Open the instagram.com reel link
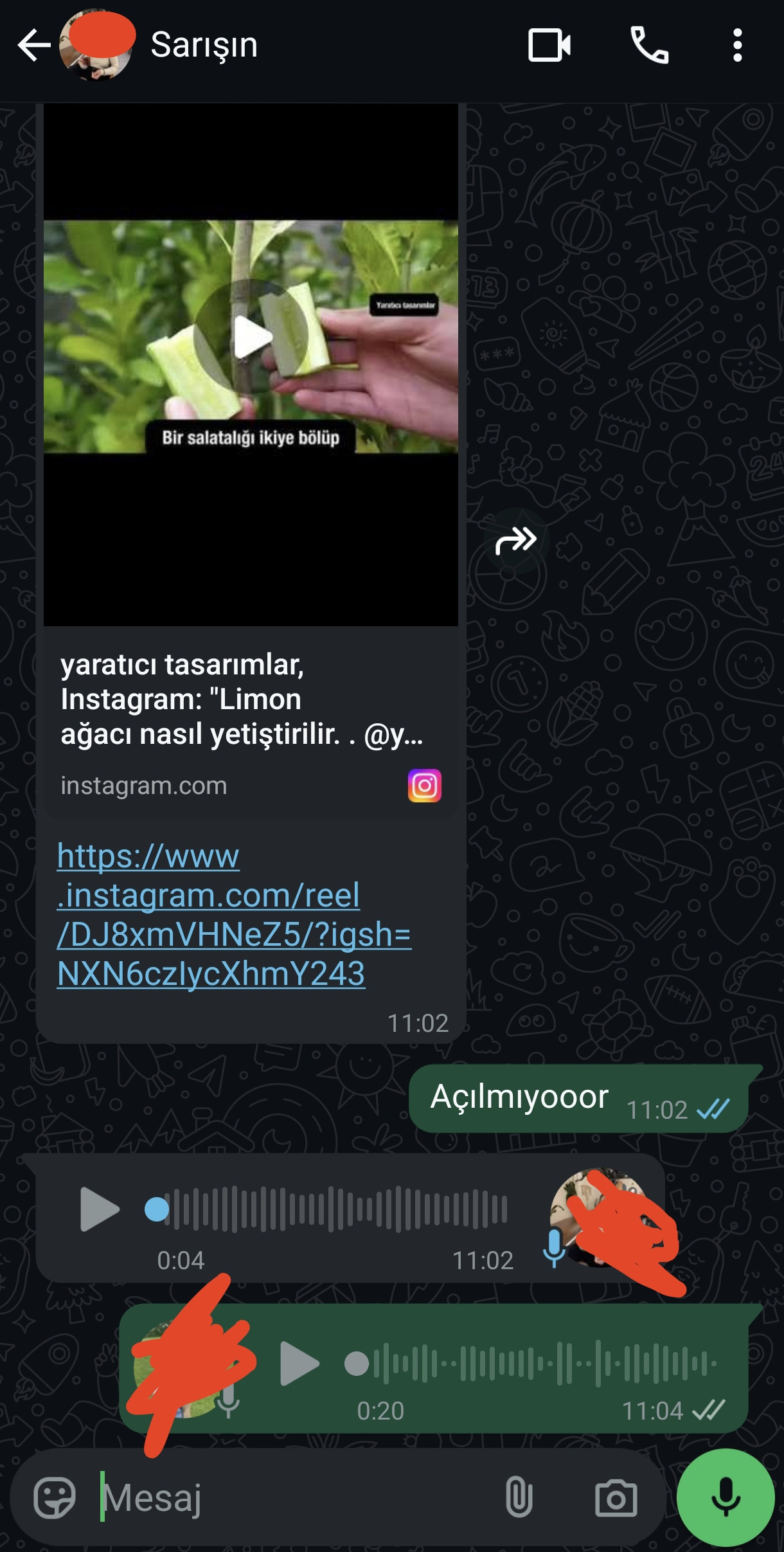Image resolution: width=784 pixels, height=1552 pixels. click(x=234, y=914)
